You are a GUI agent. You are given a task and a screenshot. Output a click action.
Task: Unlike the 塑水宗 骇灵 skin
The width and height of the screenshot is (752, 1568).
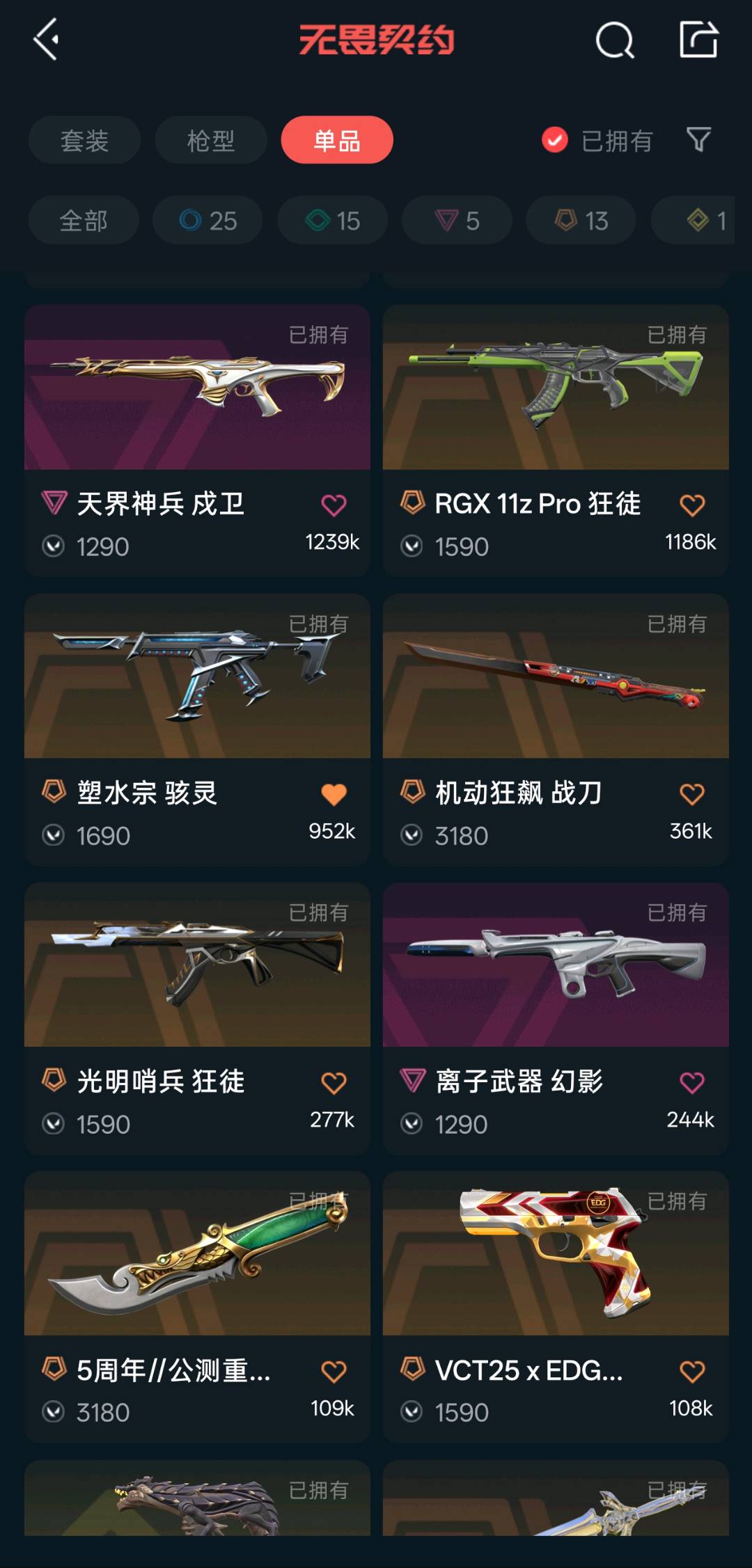pyautogui.click(x=334, y=794)
